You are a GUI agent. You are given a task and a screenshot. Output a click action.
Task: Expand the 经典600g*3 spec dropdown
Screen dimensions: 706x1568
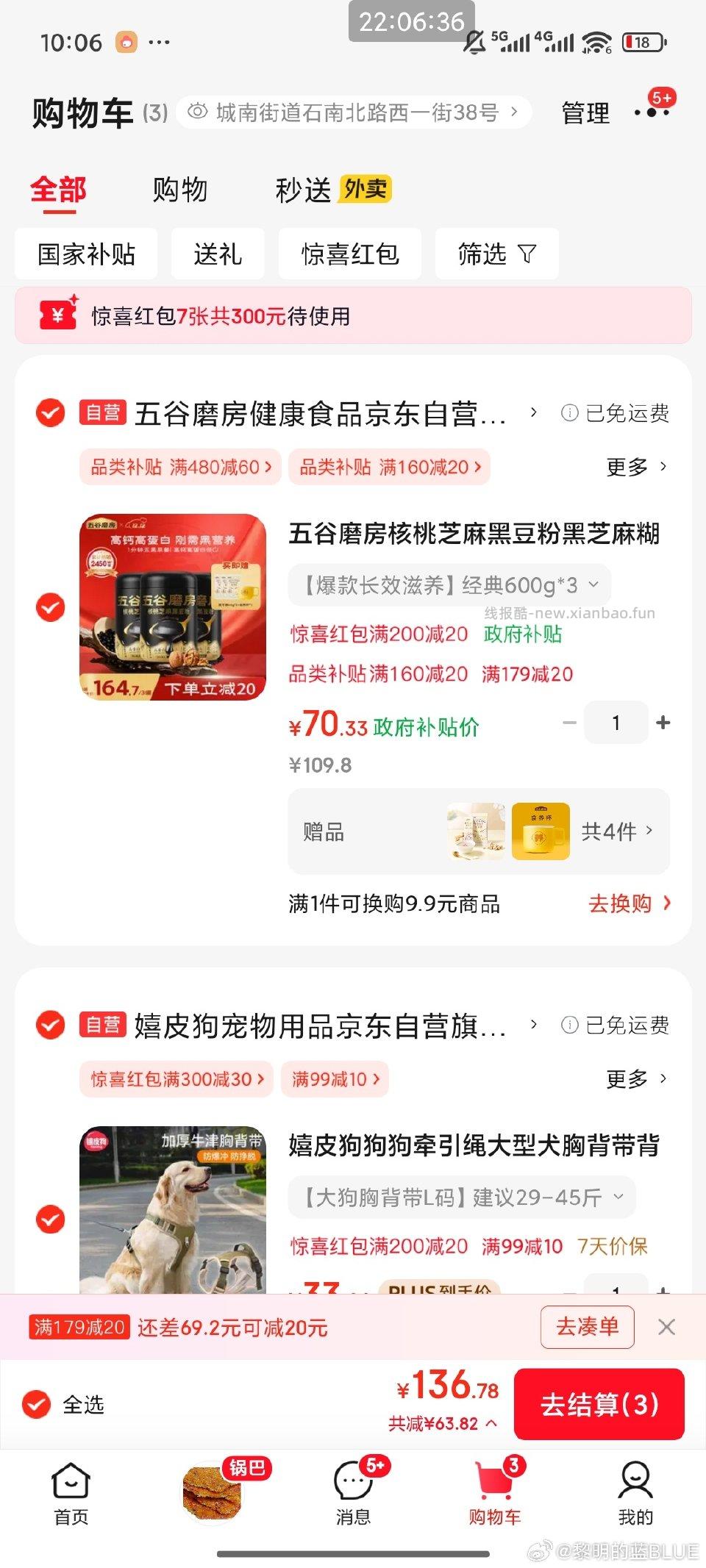click(594, 585)
